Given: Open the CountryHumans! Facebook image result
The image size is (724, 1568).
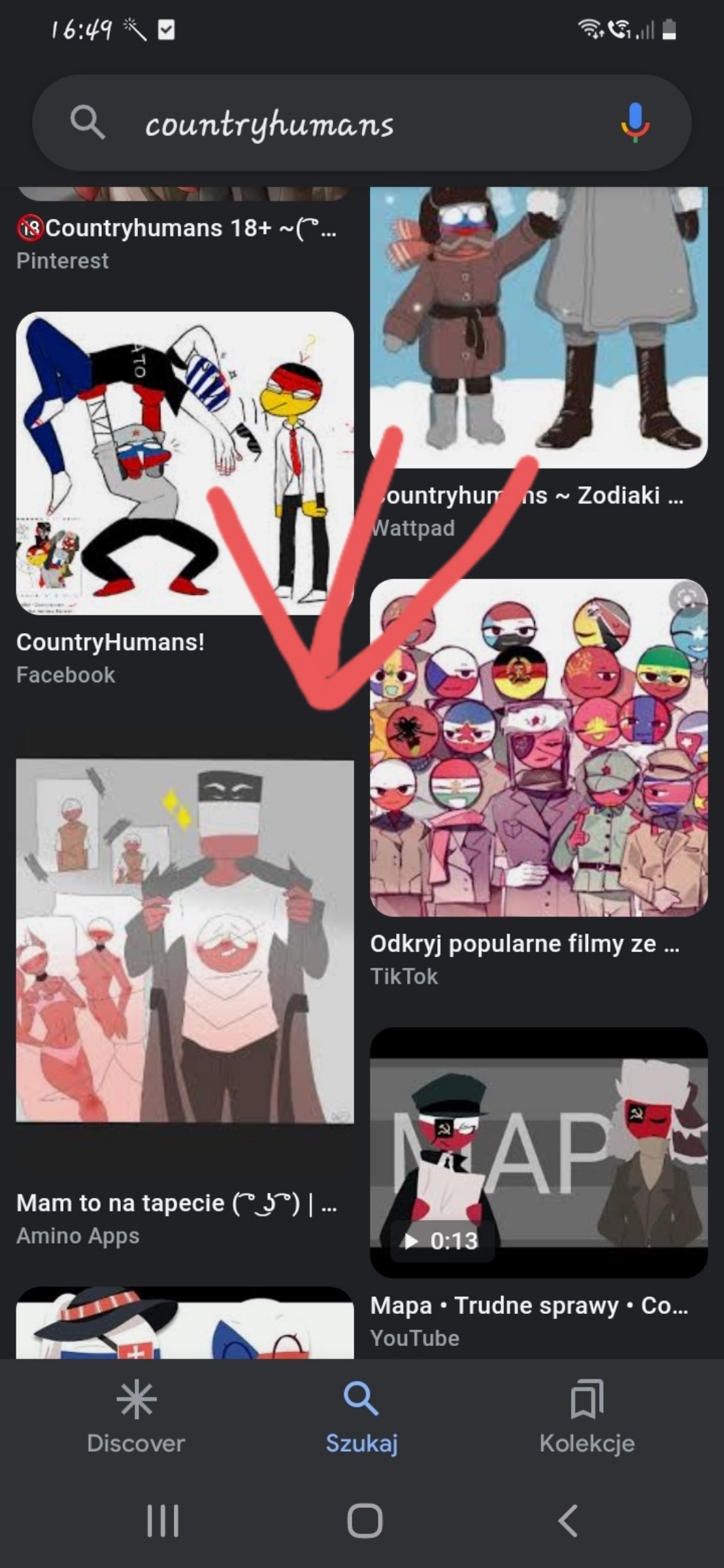Looking at the screenshot, I should [x=184, y=463].
